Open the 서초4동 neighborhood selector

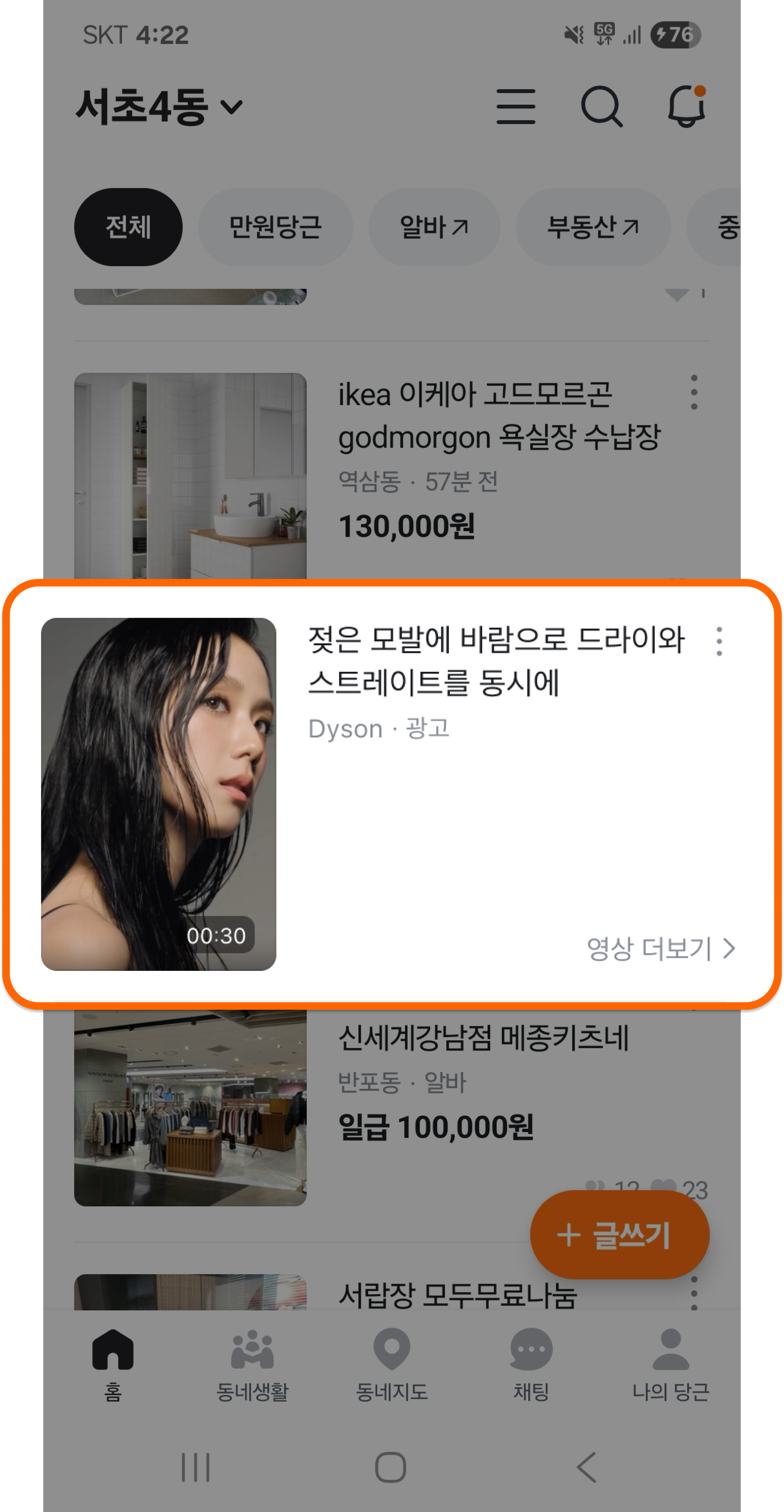(159, 107)
